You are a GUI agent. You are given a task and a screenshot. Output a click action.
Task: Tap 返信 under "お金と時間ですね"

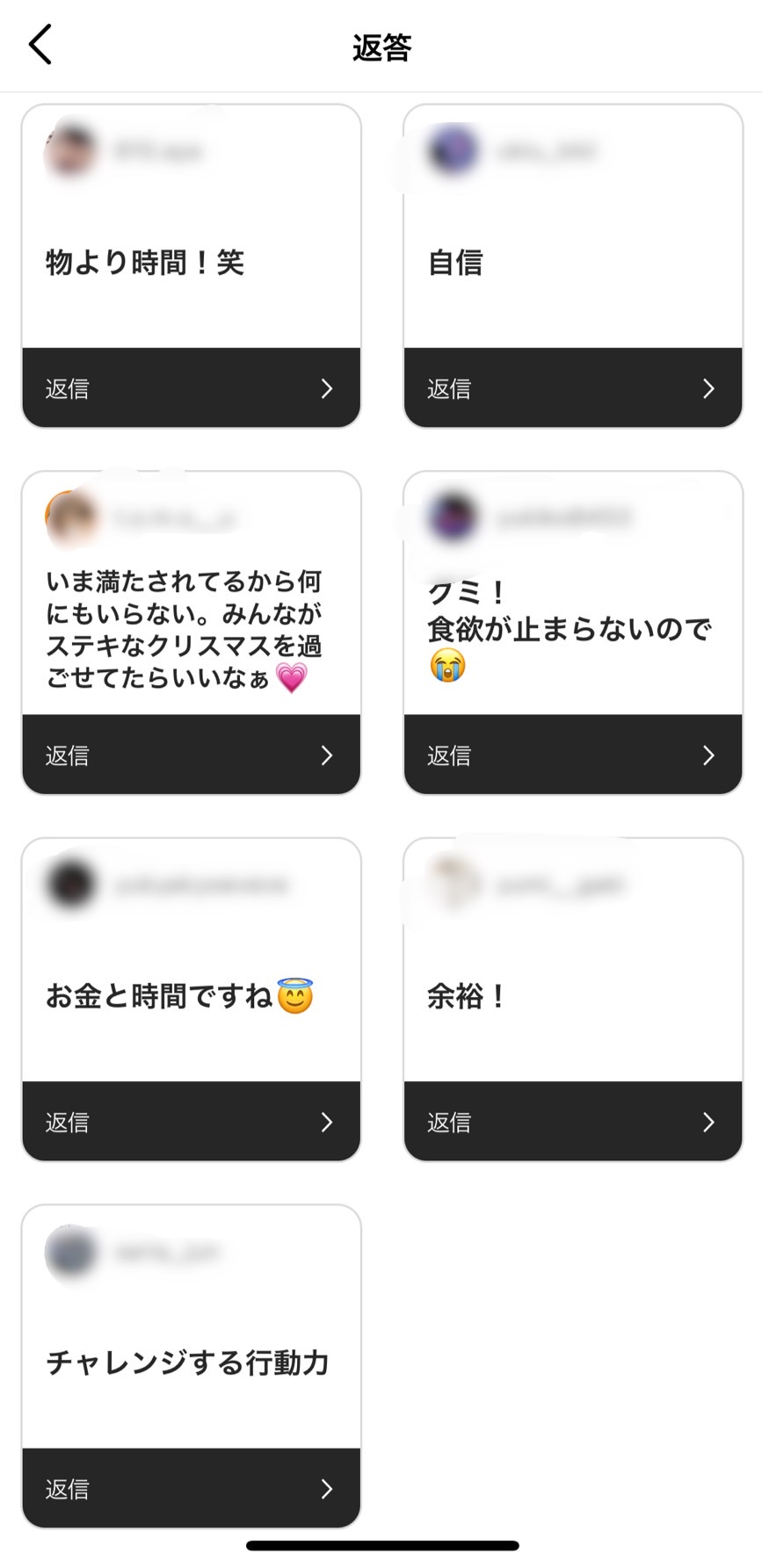pos(192,1121)
